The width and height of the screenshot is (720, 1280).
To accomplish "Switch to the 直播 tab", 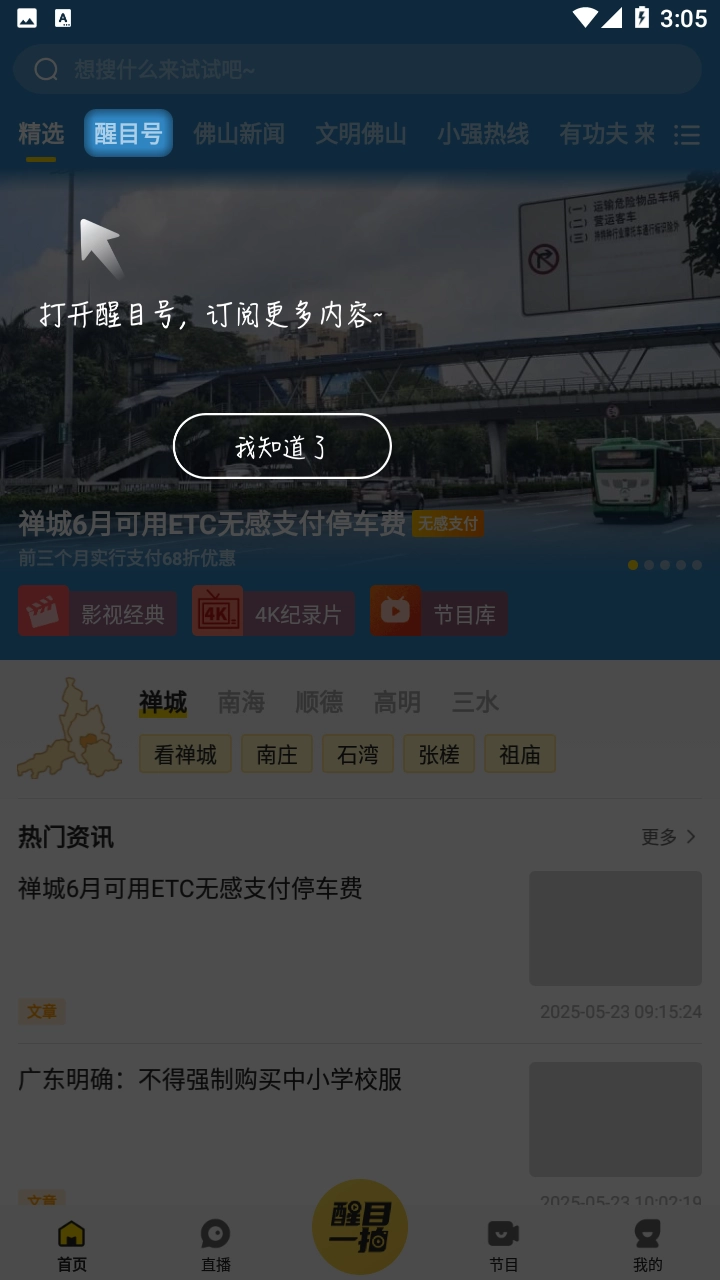I will coord(215,1245).
